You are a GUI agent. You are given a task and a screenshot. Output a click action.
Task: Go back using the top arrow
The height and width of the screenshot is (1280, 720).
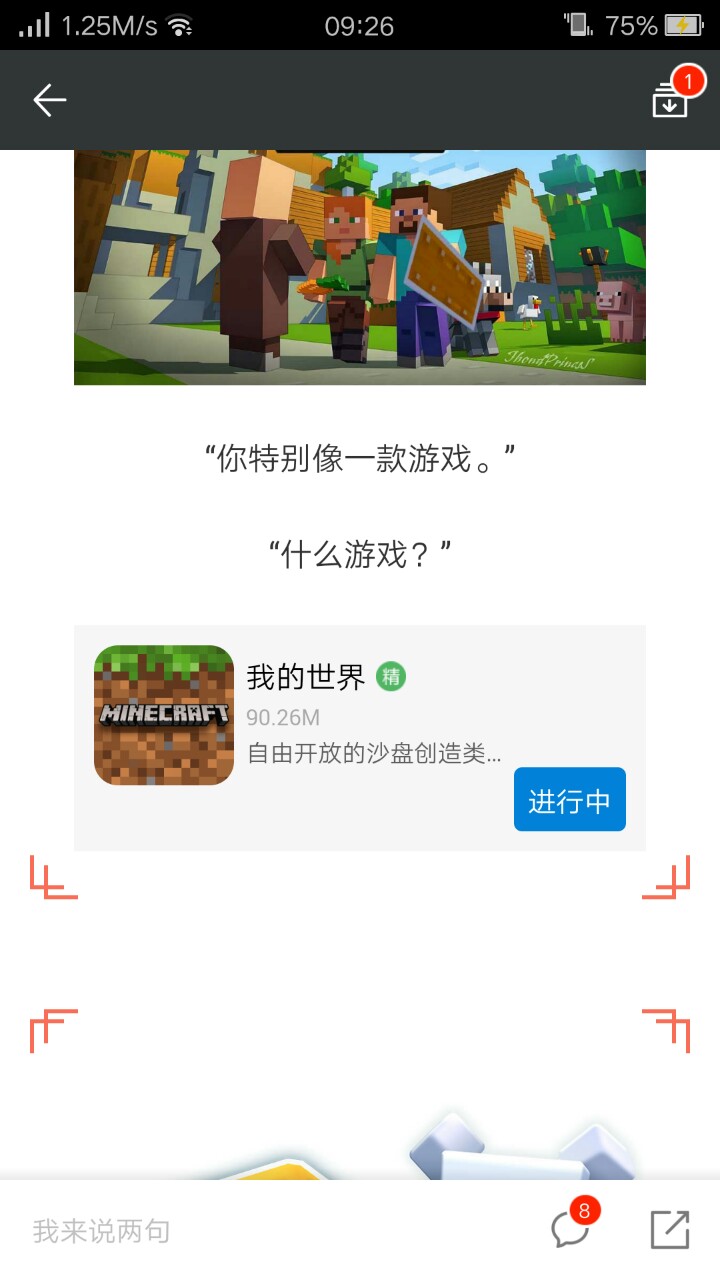pos(49,100)
